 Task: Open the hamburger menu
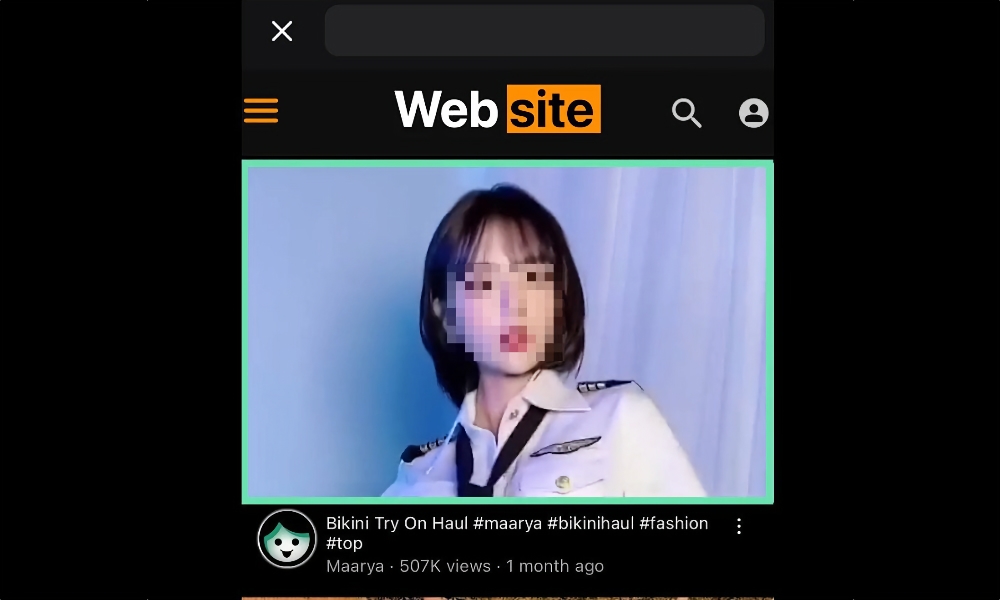click(x=261, y=110)
